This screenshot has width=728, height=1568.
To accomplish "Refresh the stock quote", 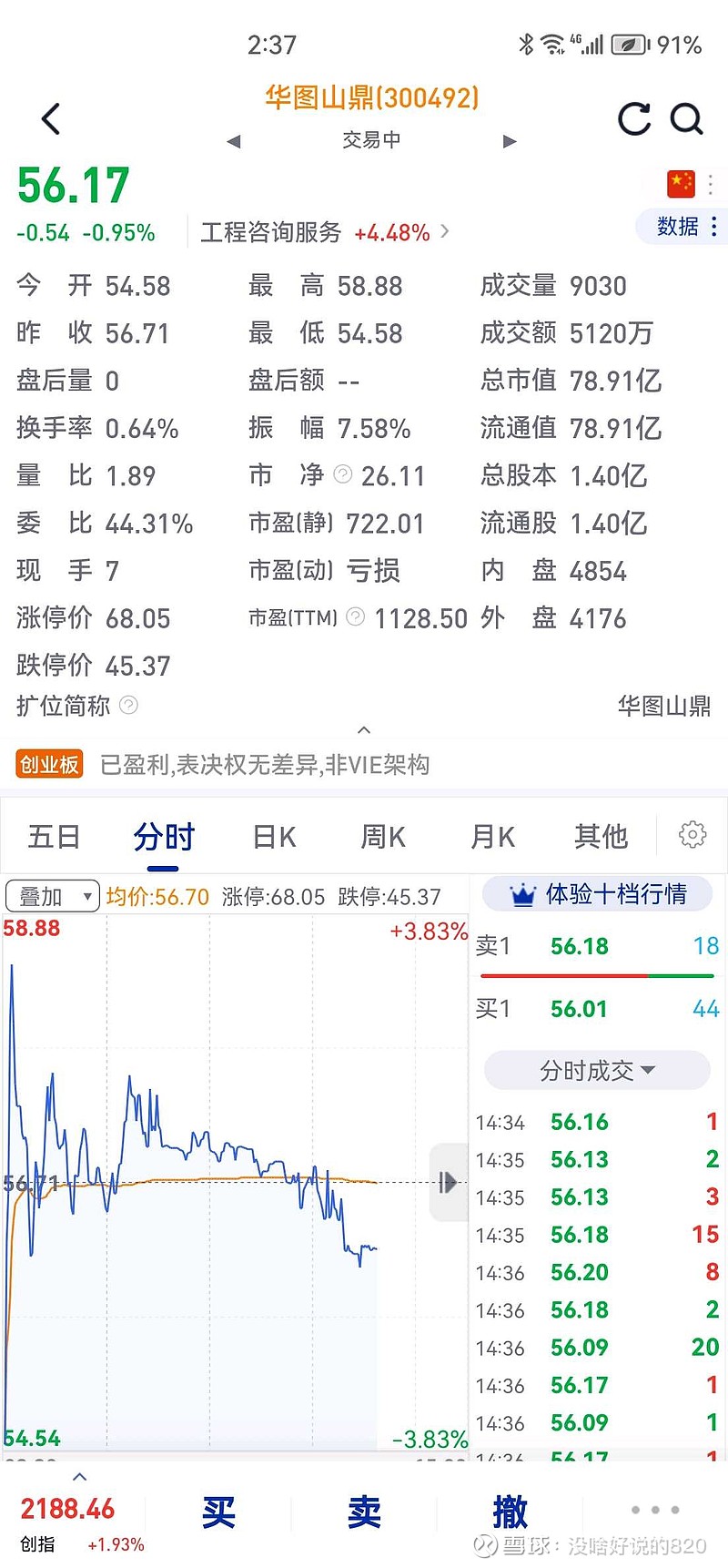I will coord(633,118).
